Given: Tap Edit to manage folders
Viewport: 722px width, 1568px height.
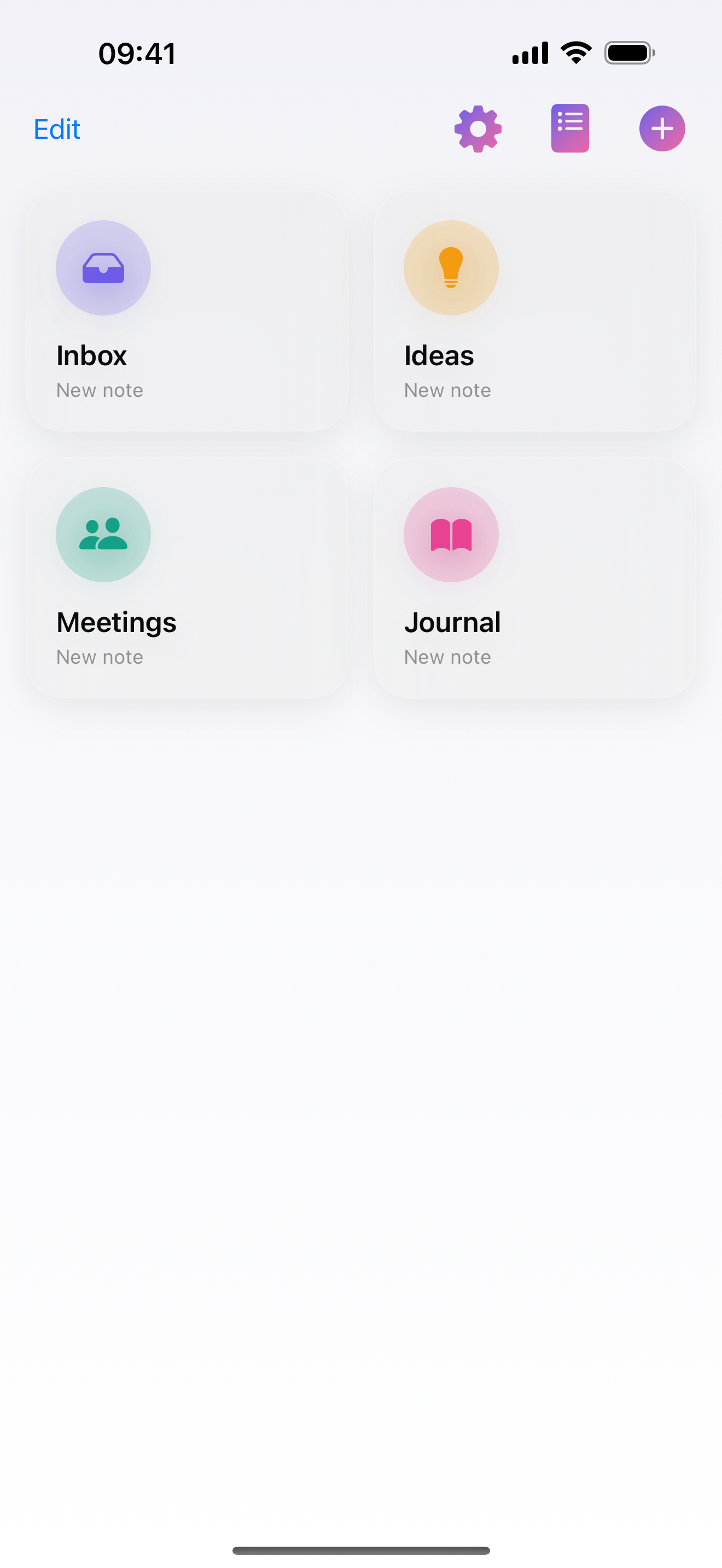Looking at the screenshot, I should pyautogui.click(x=56, y=129).
